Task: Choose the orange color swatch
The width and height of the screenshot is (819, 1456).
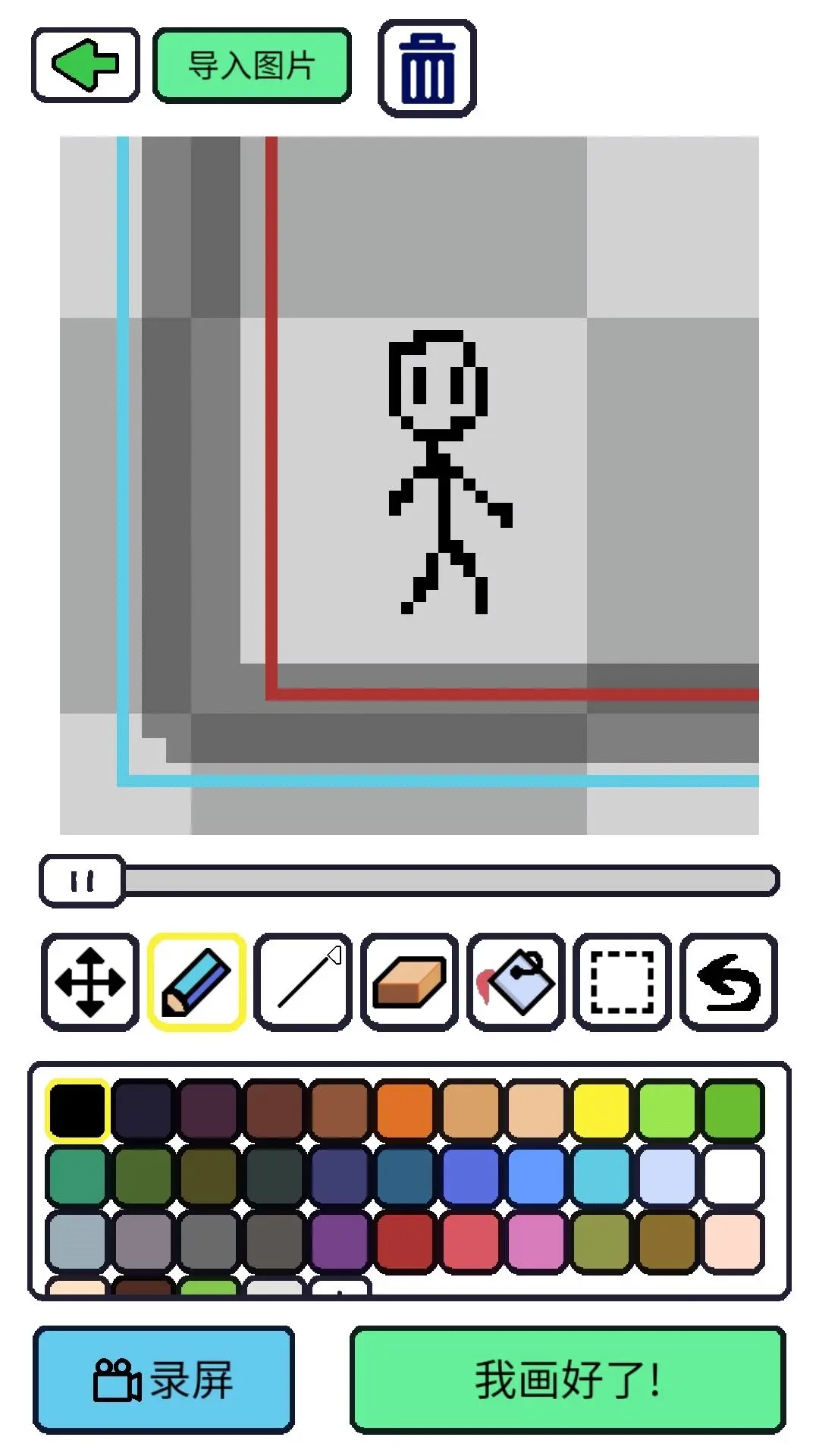Action: point(405,1110)
